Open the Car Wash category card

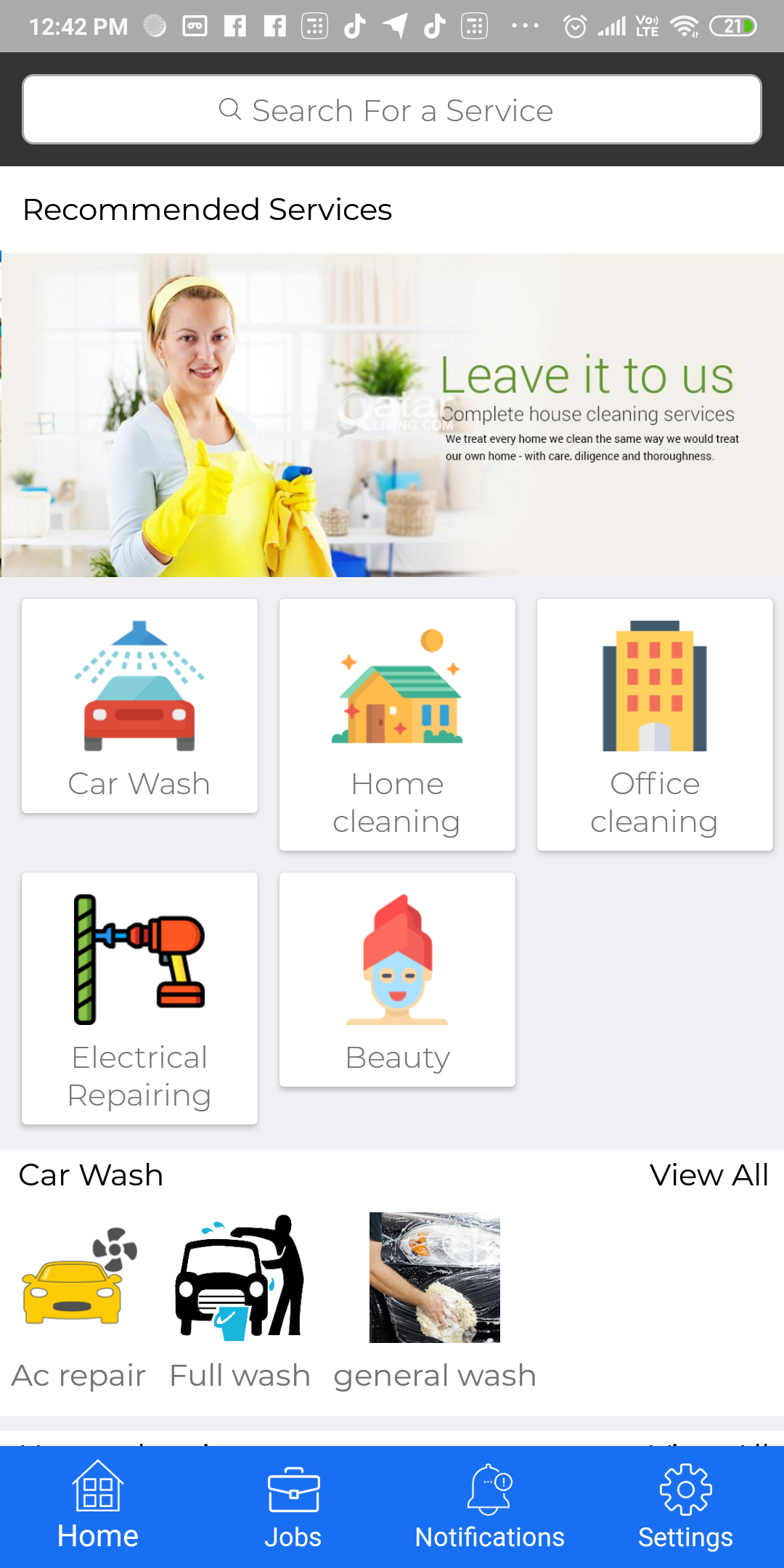139,706
